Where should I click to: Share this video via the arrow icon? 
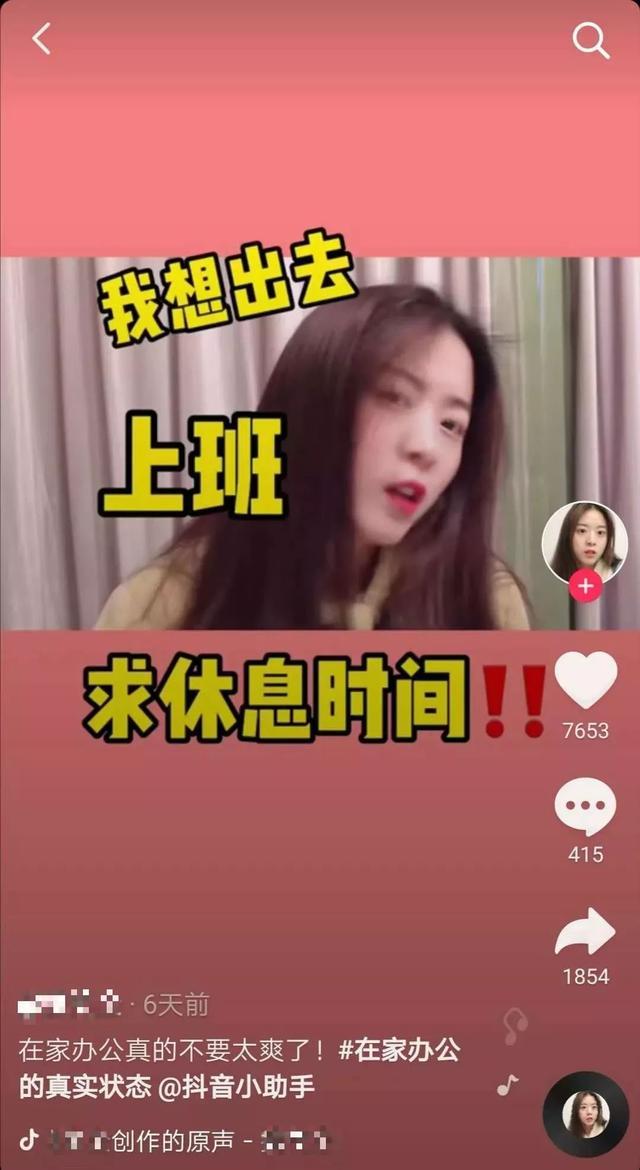point(585,932)
